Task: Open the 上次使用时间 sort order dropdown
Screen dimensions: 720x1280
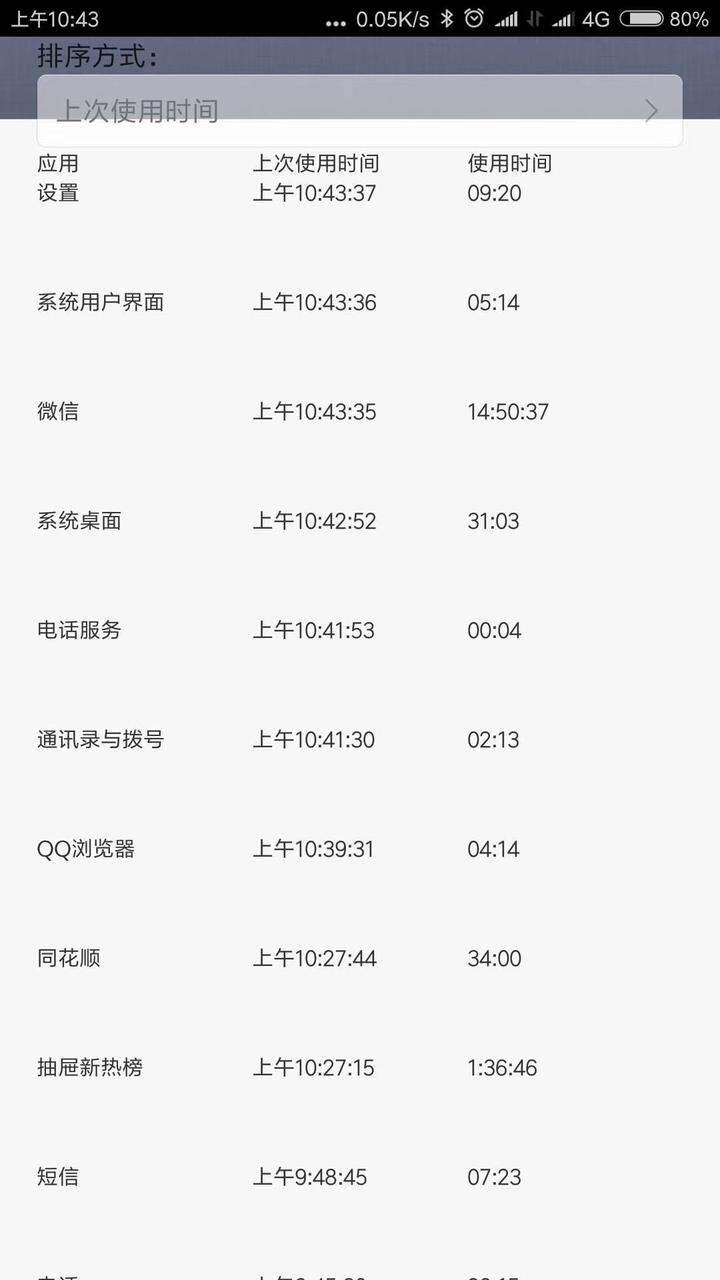Action: tap(360, 111)
